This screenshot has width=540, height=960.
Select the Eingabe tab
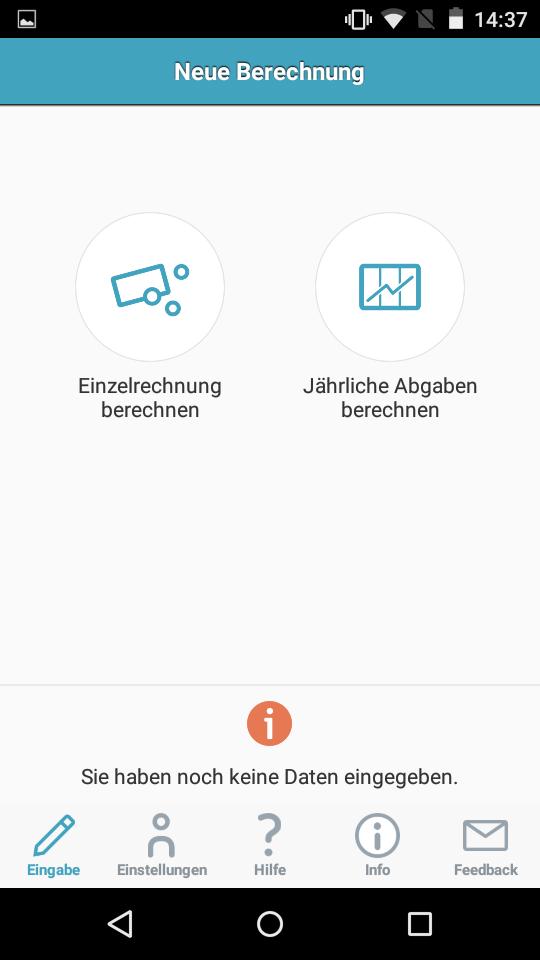coord(54,845)
